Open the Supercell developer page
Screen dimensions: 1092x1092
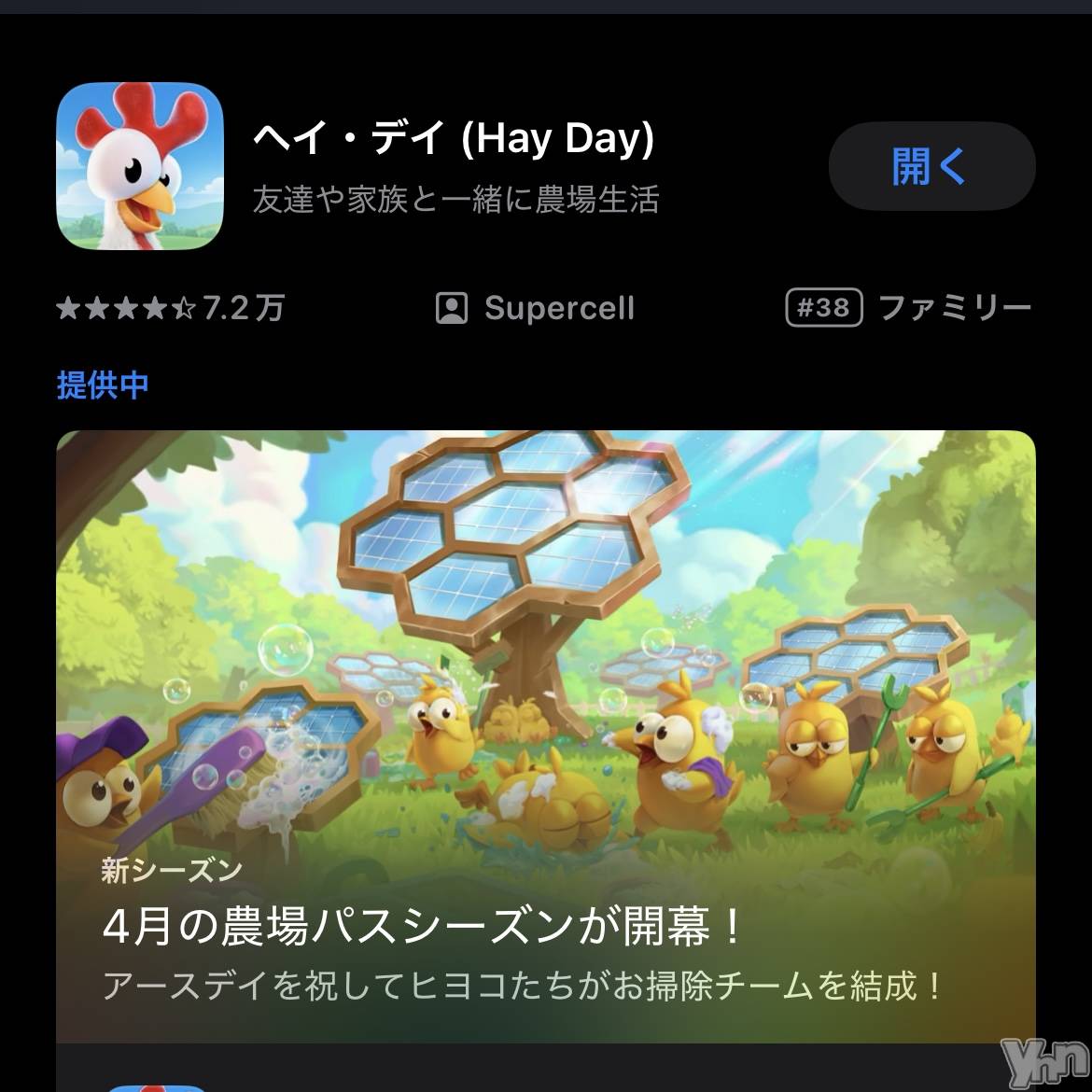536,308
